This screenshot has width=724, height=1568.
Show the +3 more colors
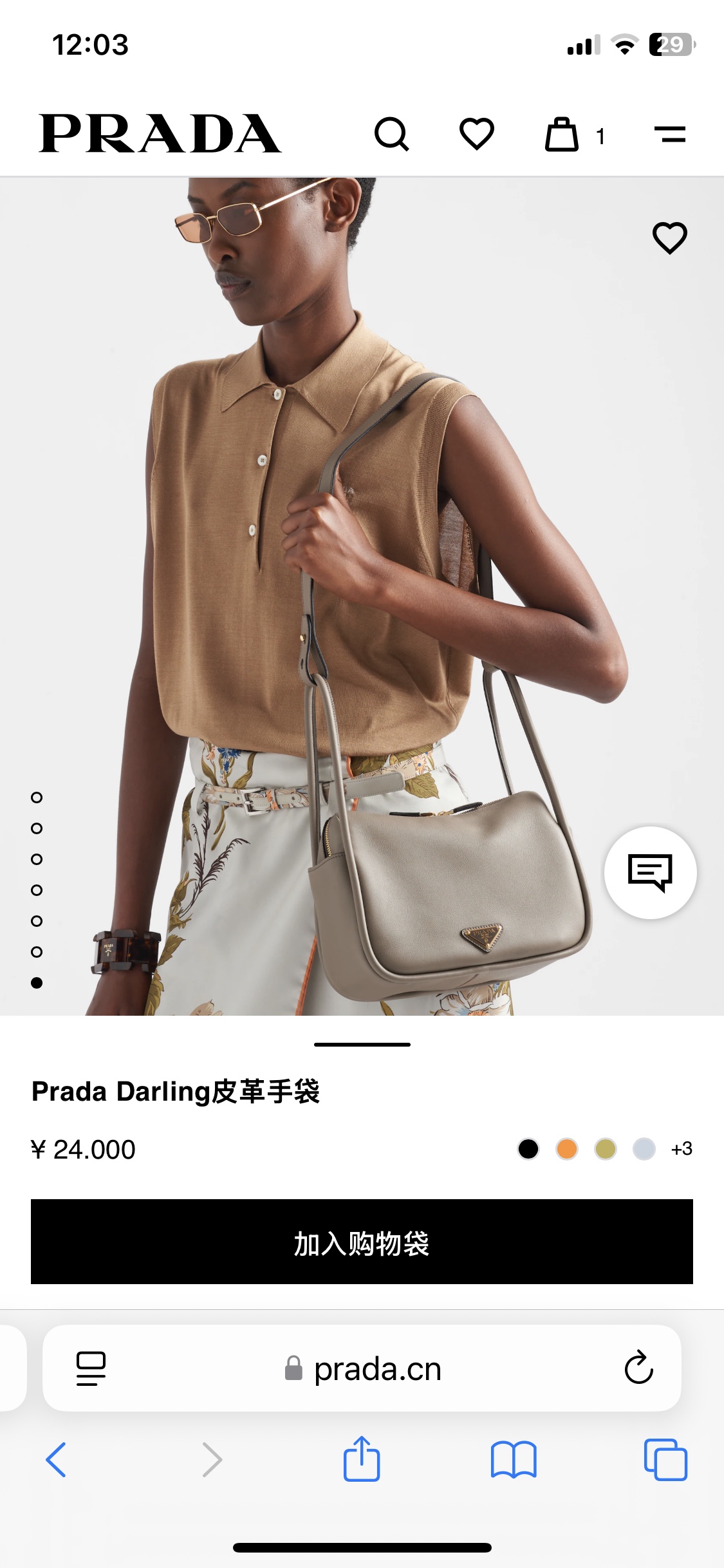(x=682, y=1149)
